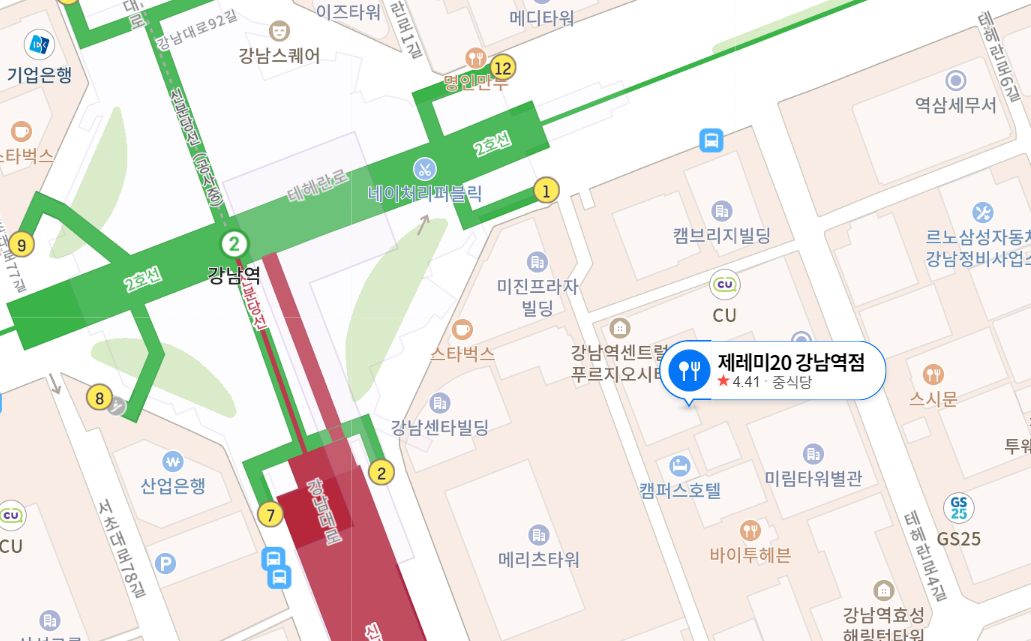Select the 강남센타빌딩 building marker
This screenshot has height=641, width=1031.
click(439, 403)
